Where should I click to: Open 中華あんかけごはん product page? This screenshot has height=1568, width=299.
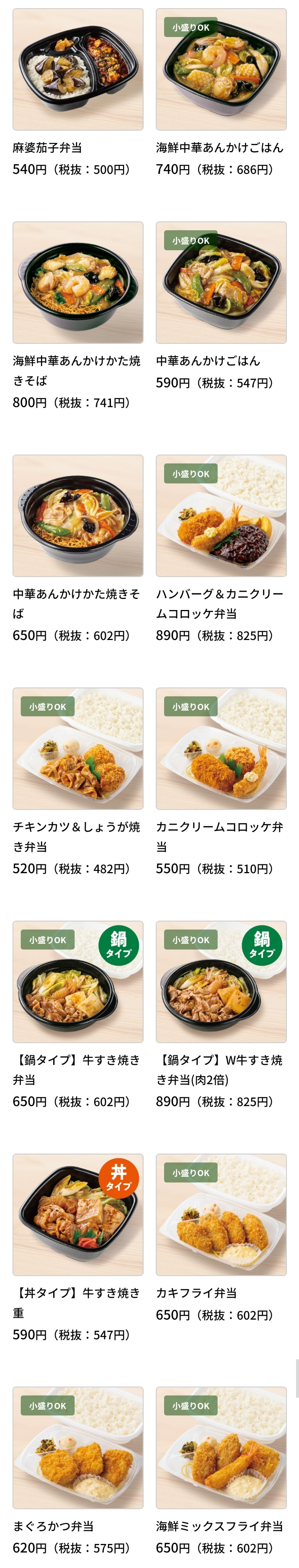click(221, 282)
